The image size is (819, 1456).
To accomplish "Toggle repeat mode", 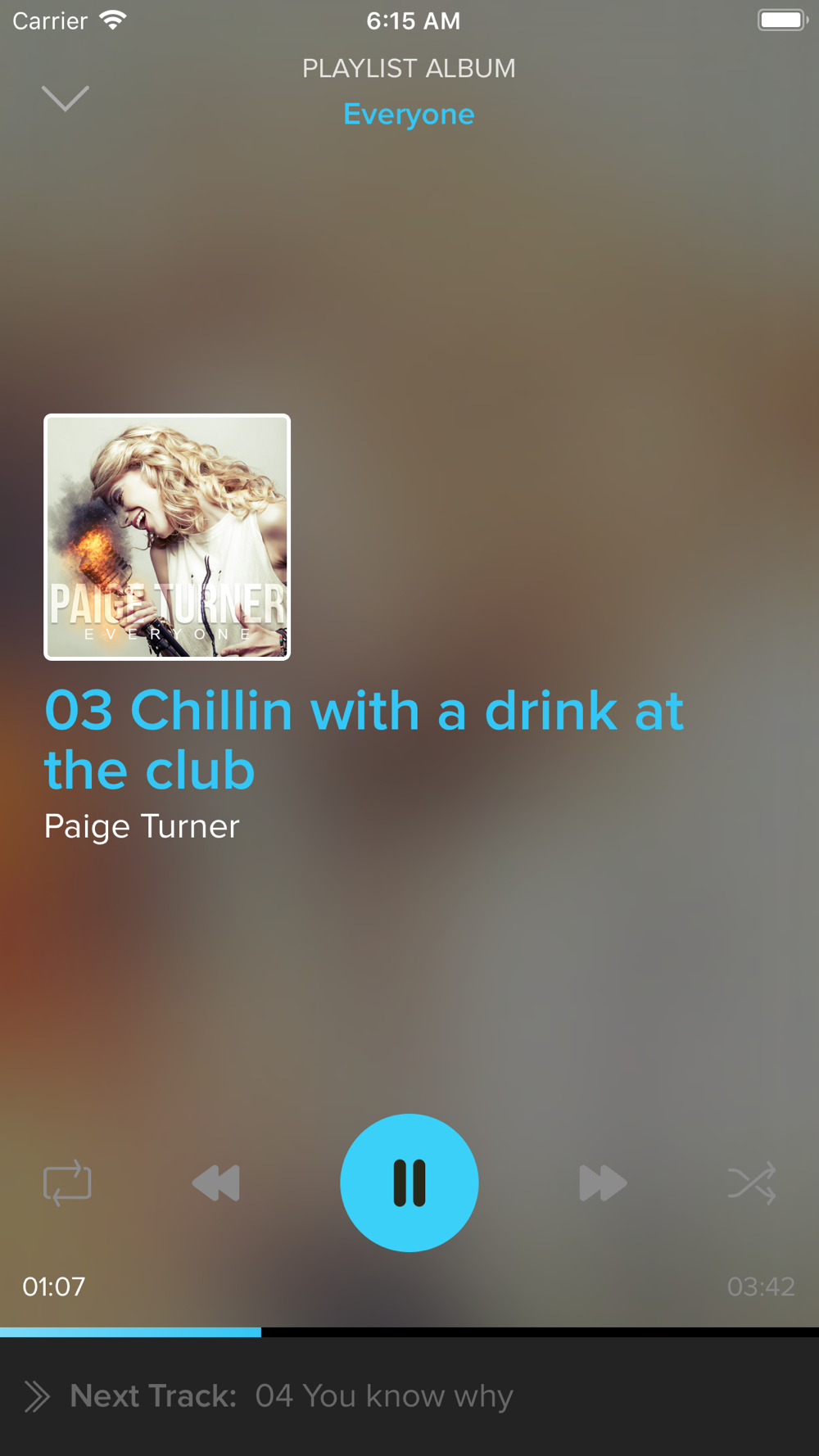I will (x=67, y=1183).
